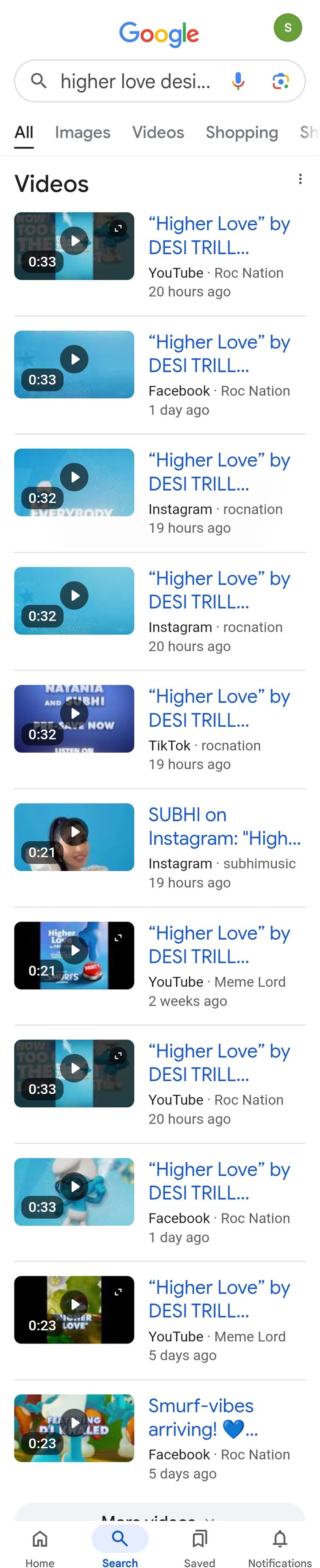Open the account profile avatar
The image size is (320, 1568).
click(x=287, y=28)
